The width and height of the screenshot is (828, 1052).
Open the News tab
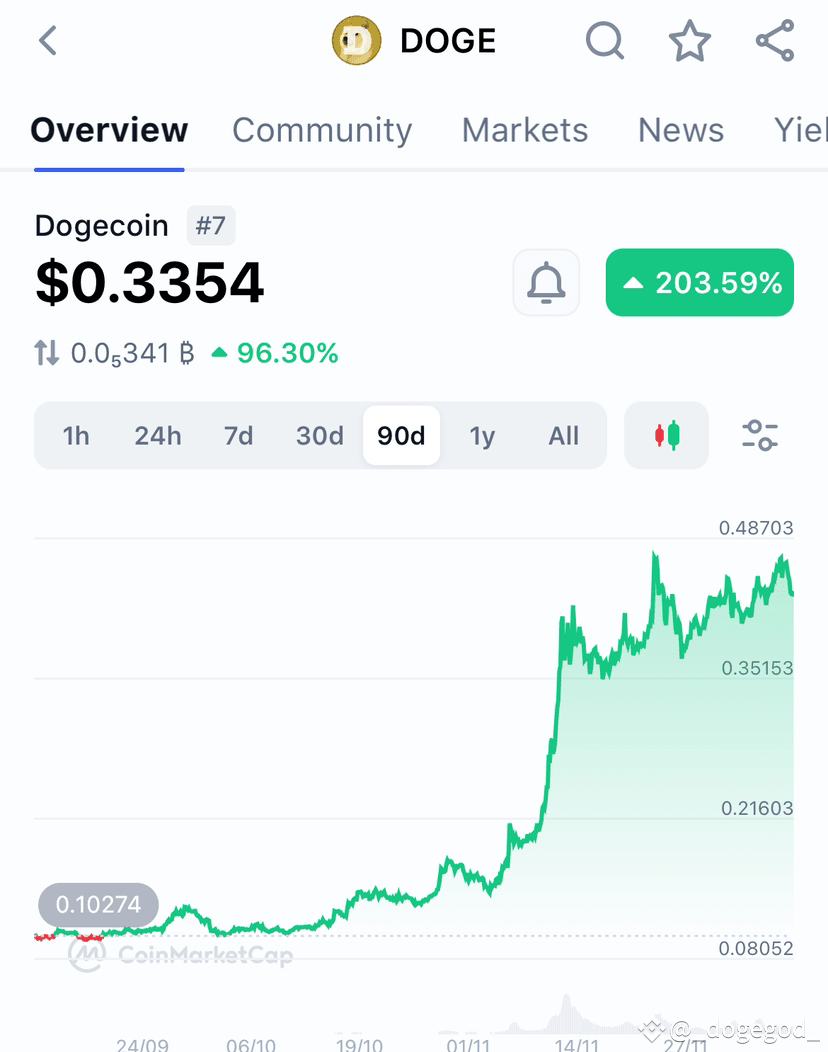coord(680,130)
